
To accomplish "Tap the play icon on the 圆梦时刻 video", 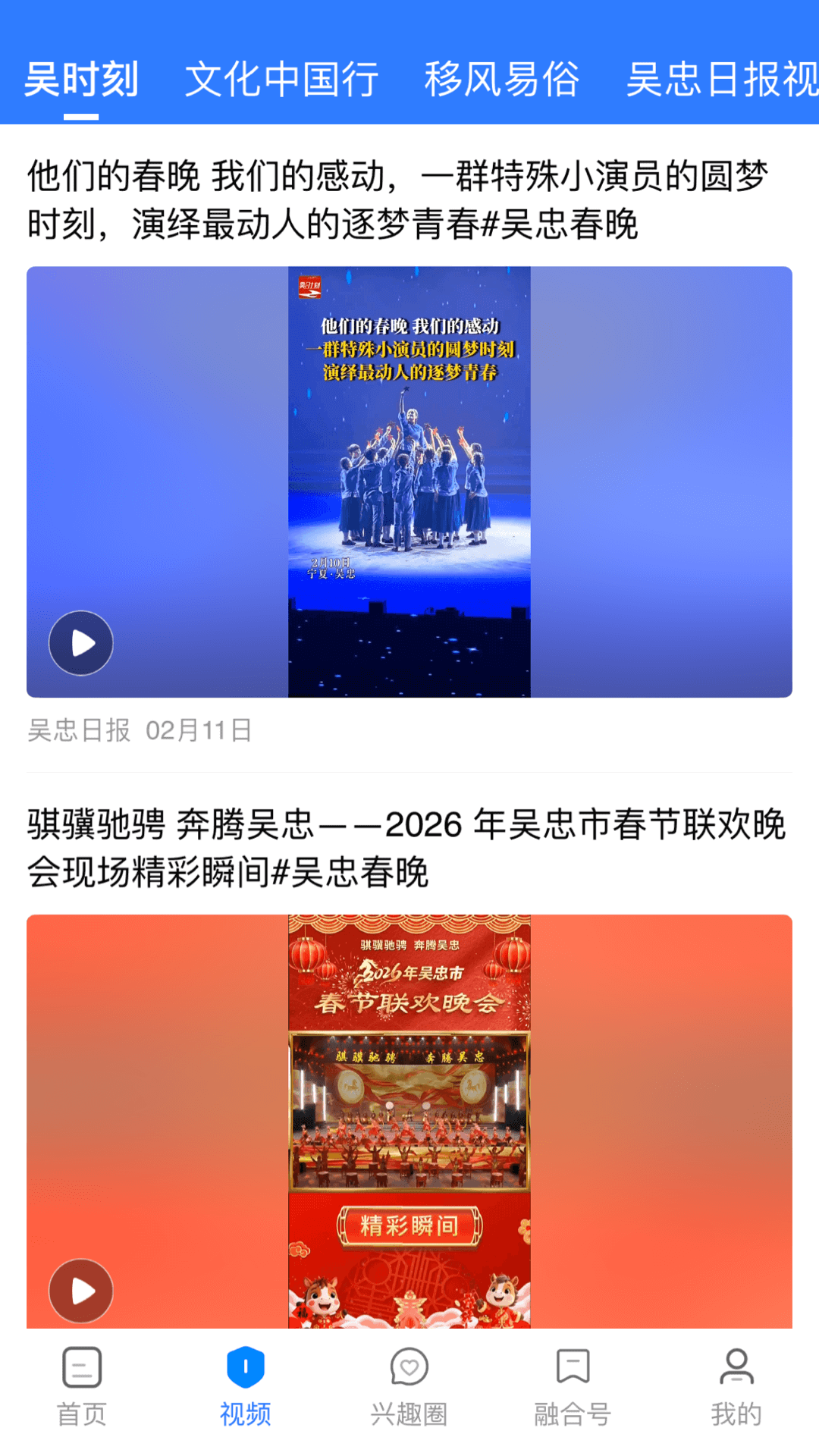I will click(80, 643).
